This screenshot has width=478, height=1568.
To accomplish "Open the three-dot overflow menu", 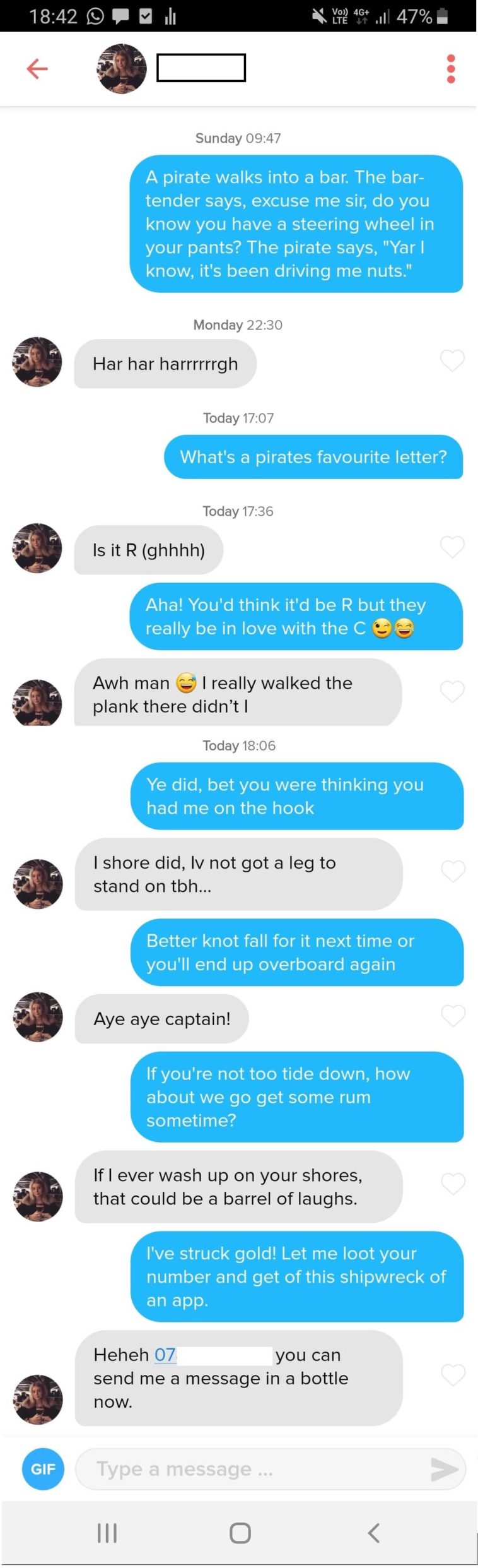I will pyautogui.click(x=450, y=68).
